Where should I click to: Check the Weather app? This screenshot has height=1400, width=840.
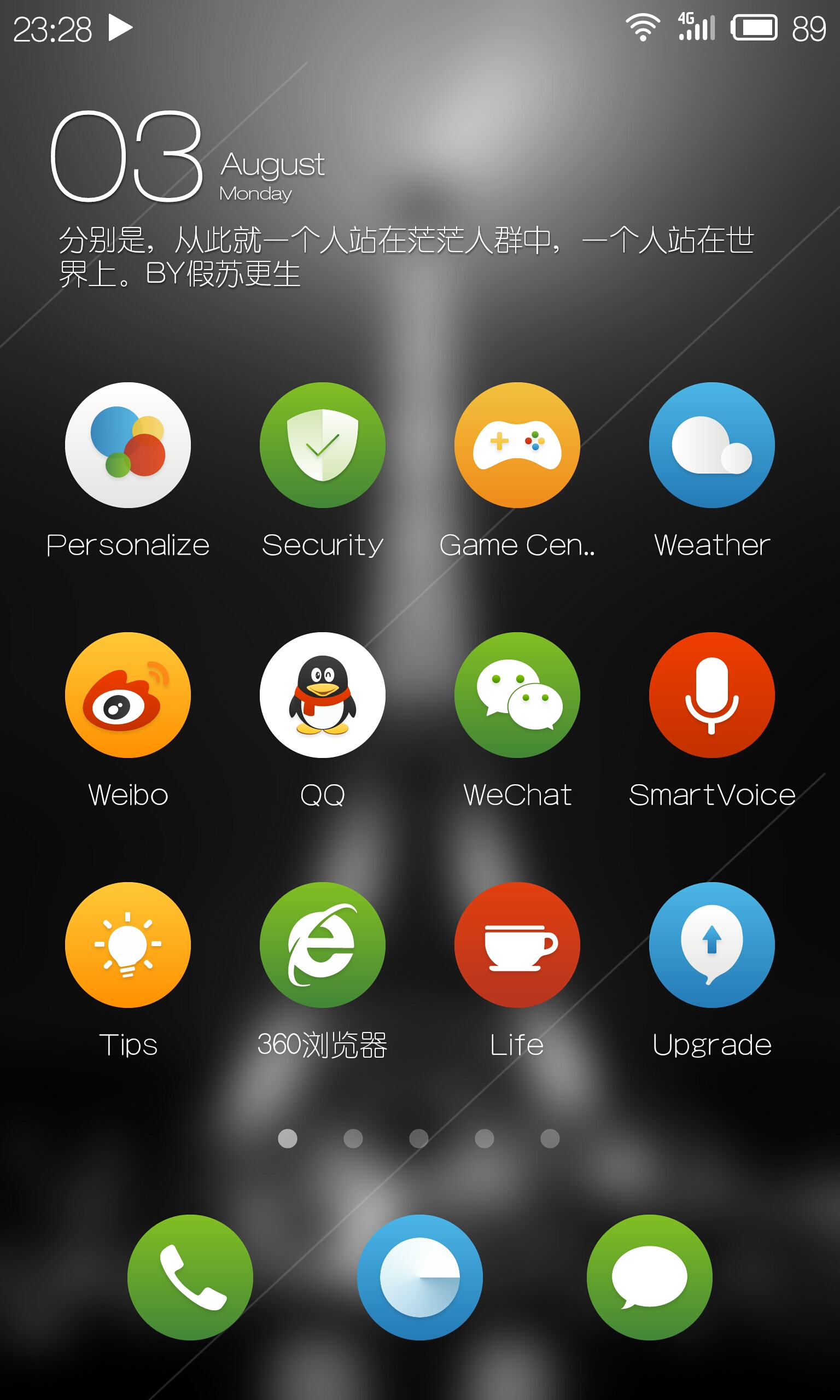(x=711, y=445)
